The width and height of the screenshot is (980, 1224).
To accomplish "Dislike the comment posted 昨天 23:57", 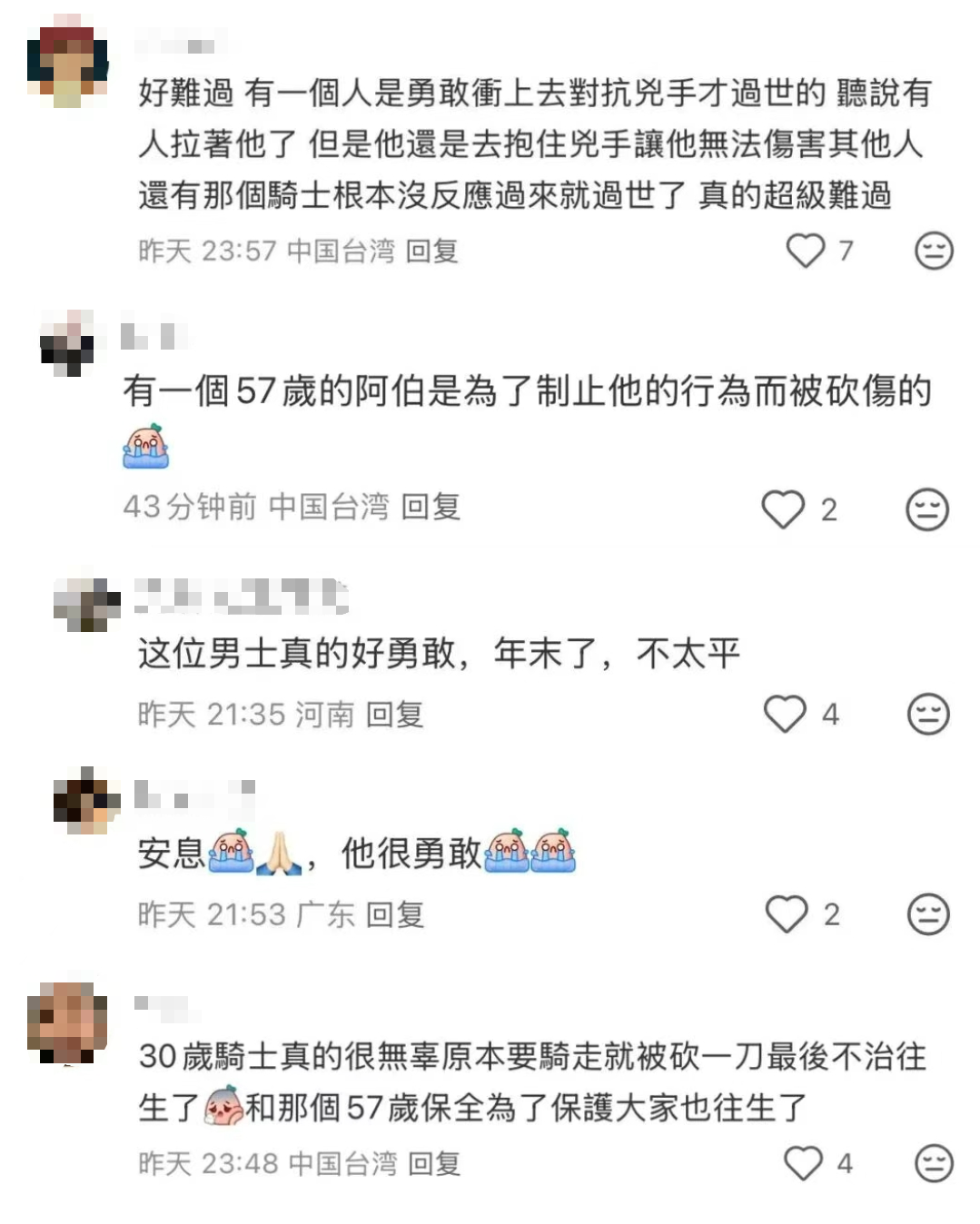I will [x=933, y=251].
